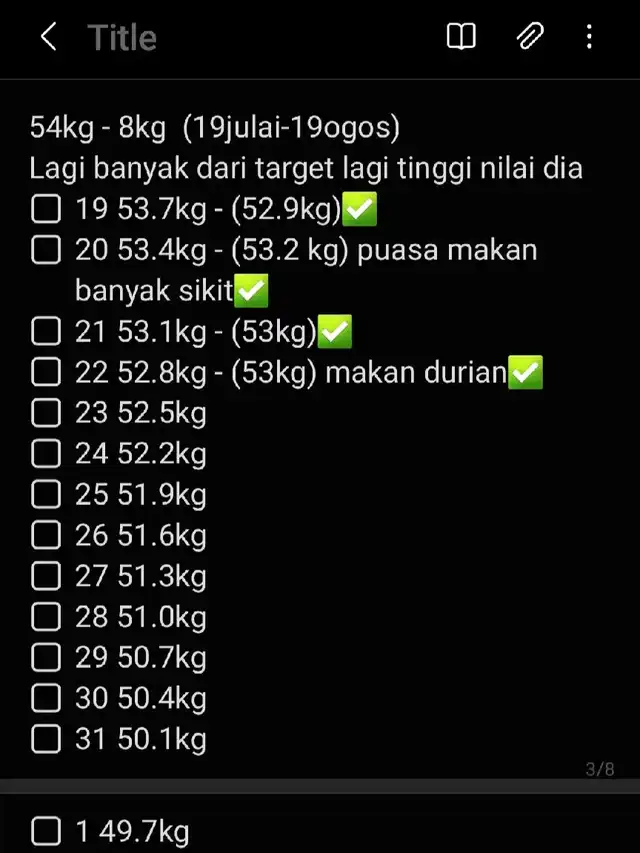Select the 25 51.9kg checkbox
The image size is (640, 853).
46,494
